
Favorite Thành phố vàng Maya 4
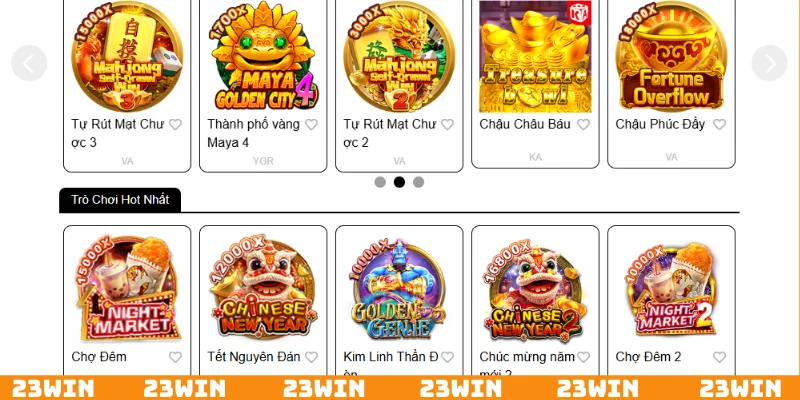tap(311, 125)
